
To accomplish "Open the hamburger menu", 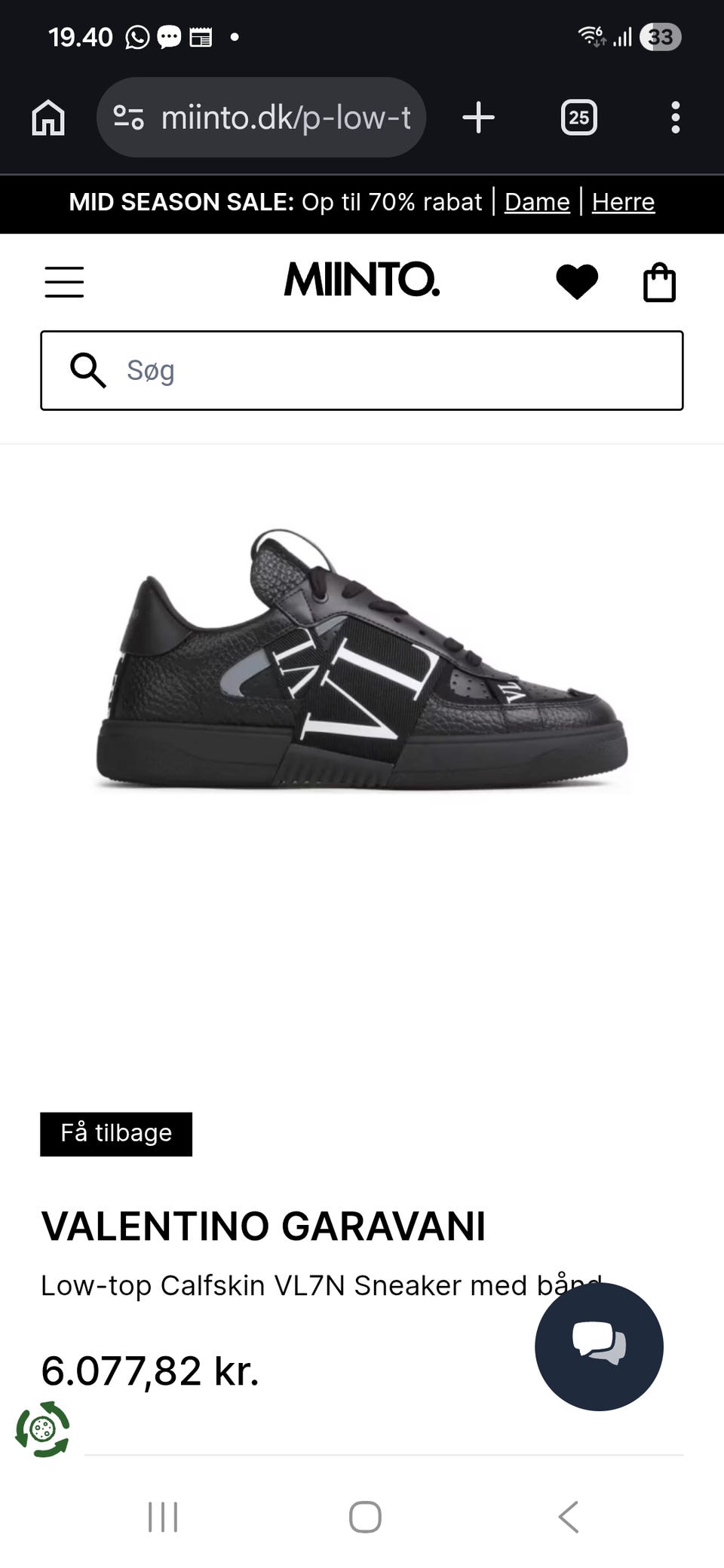I will point(64,282).
